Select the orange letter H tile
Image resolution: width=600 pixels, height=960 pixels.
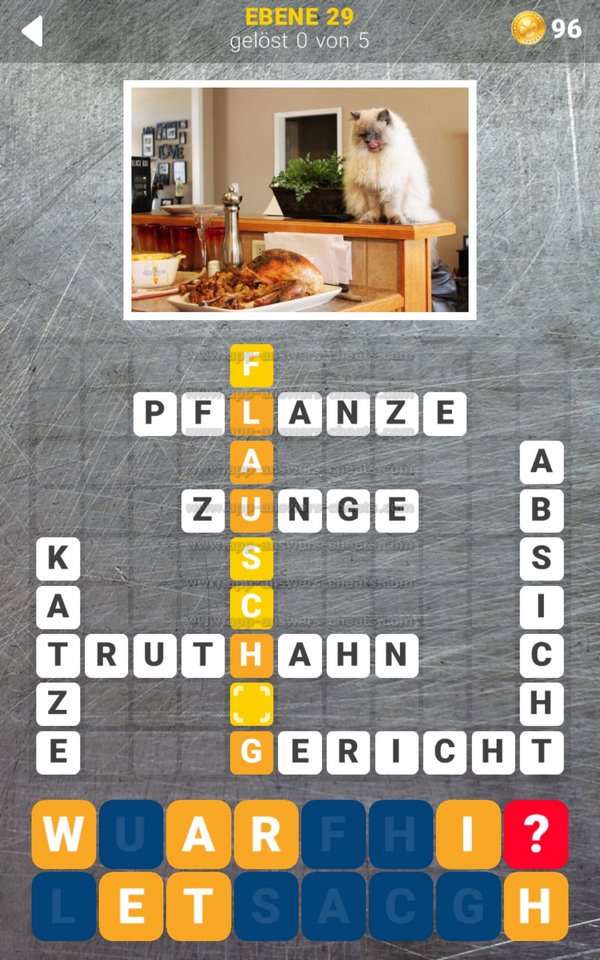(535, 906)
